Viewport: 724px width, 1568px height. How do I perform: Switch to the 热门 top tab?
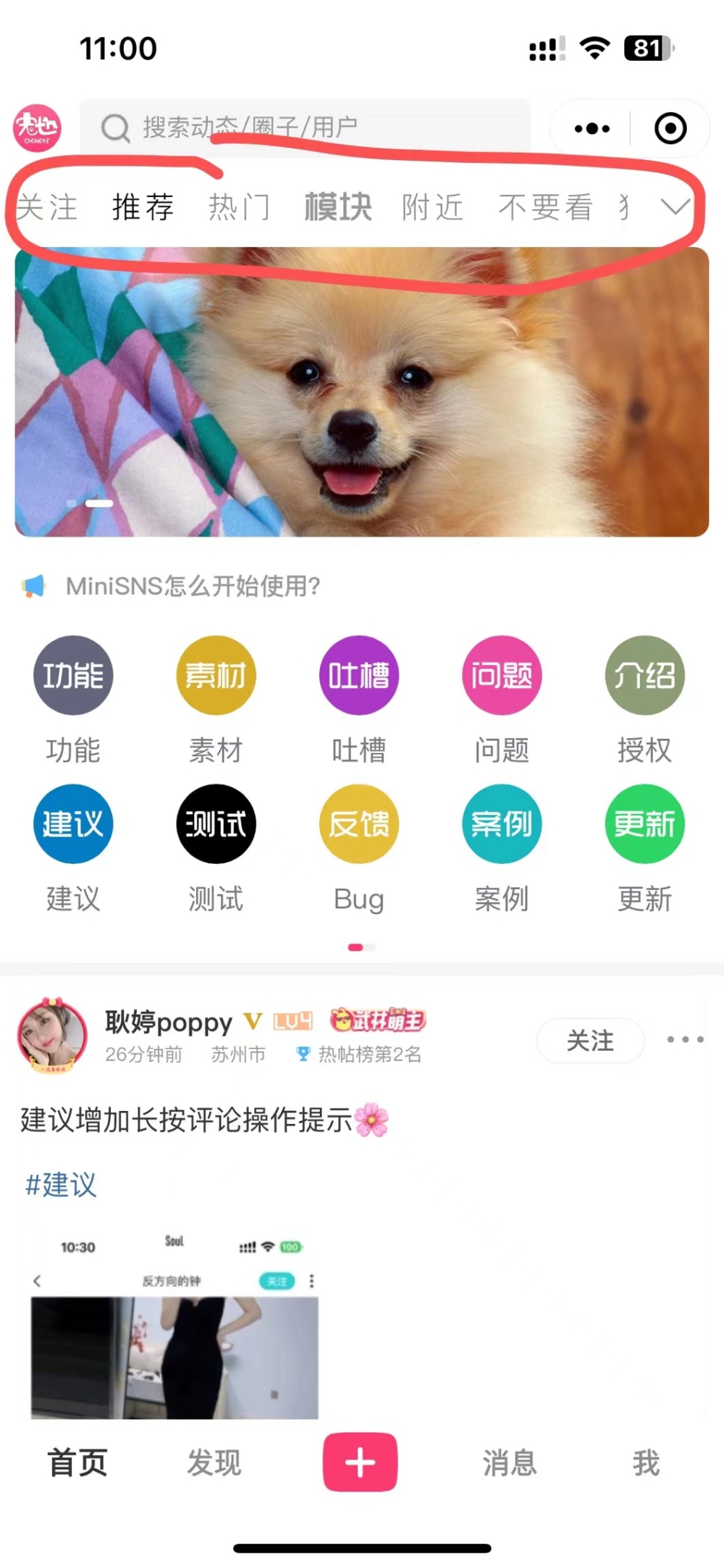pyautogui.click(x=239, y=207)
